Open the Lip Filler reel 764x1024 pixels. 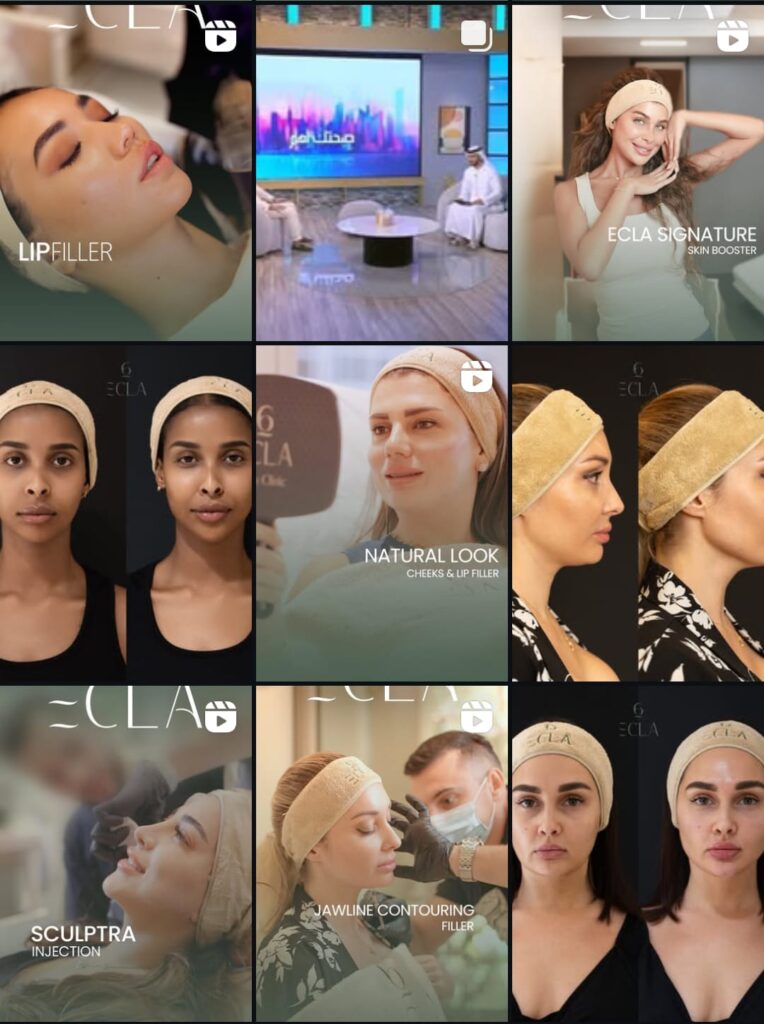point(125,172)
